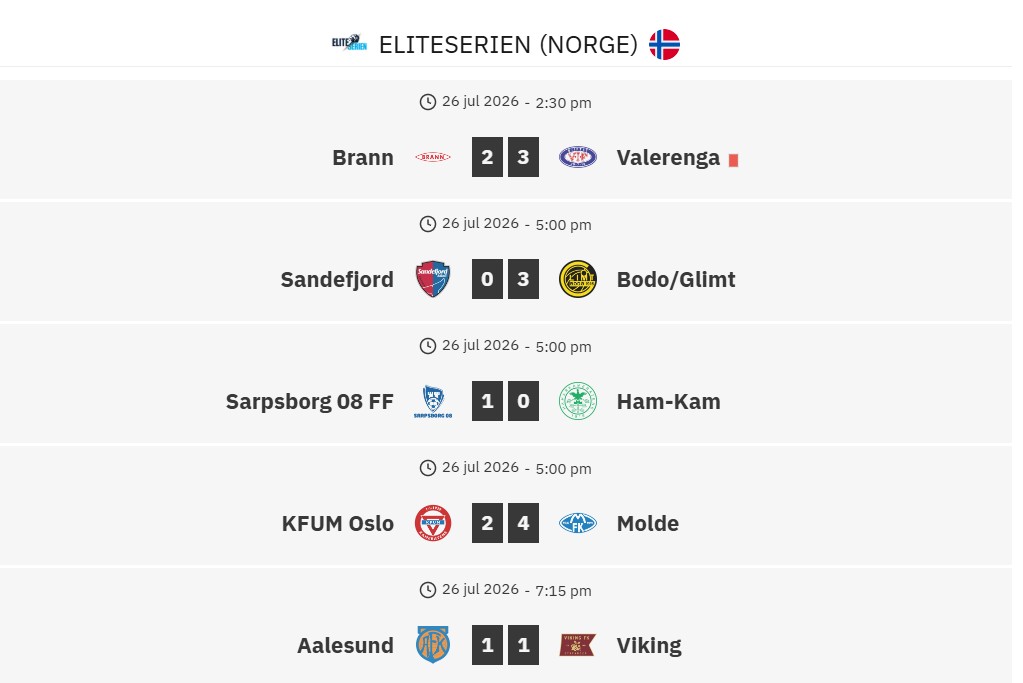View Sarpsborg 08 FF vs Ham-Kam details
This screenshot has height=683, width=1023.
[506, 384]
